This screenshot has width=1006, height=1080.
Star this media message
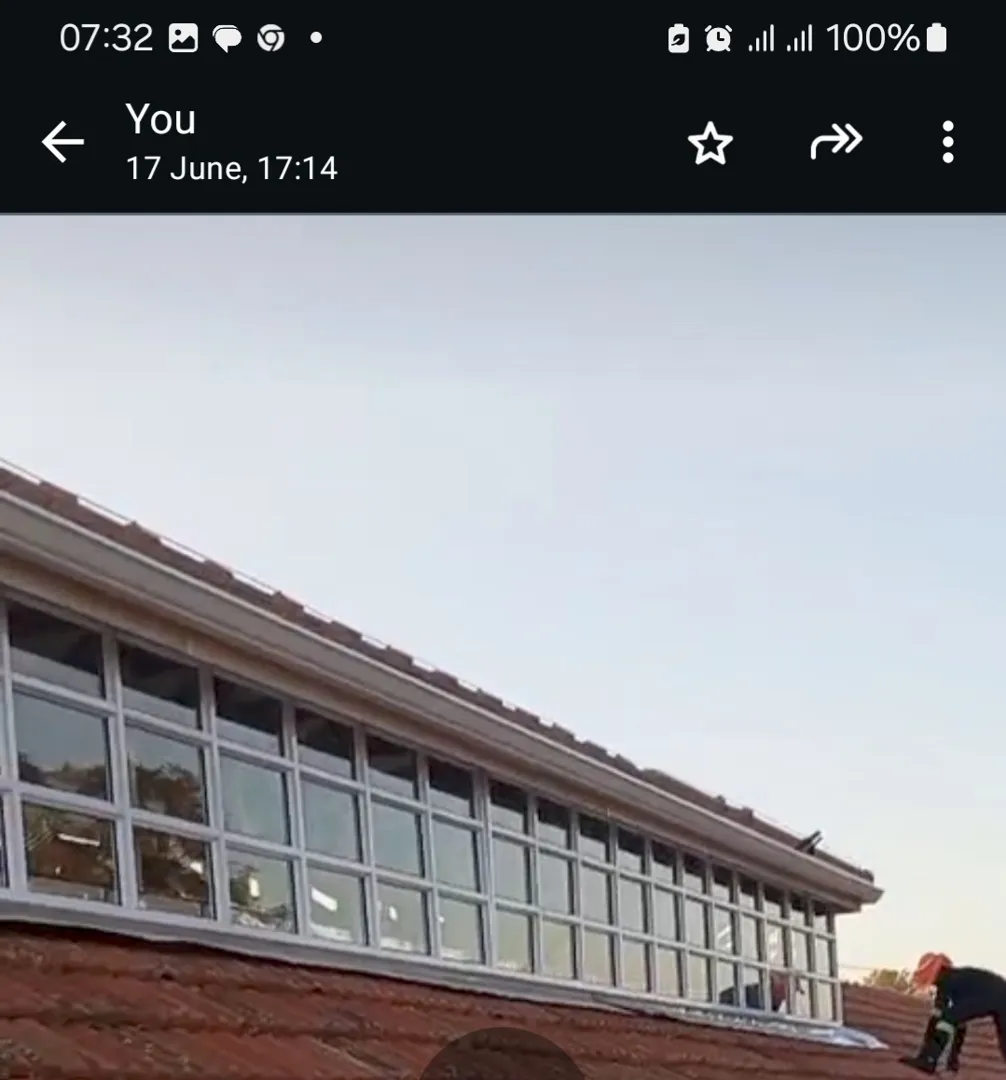(710, 144)
